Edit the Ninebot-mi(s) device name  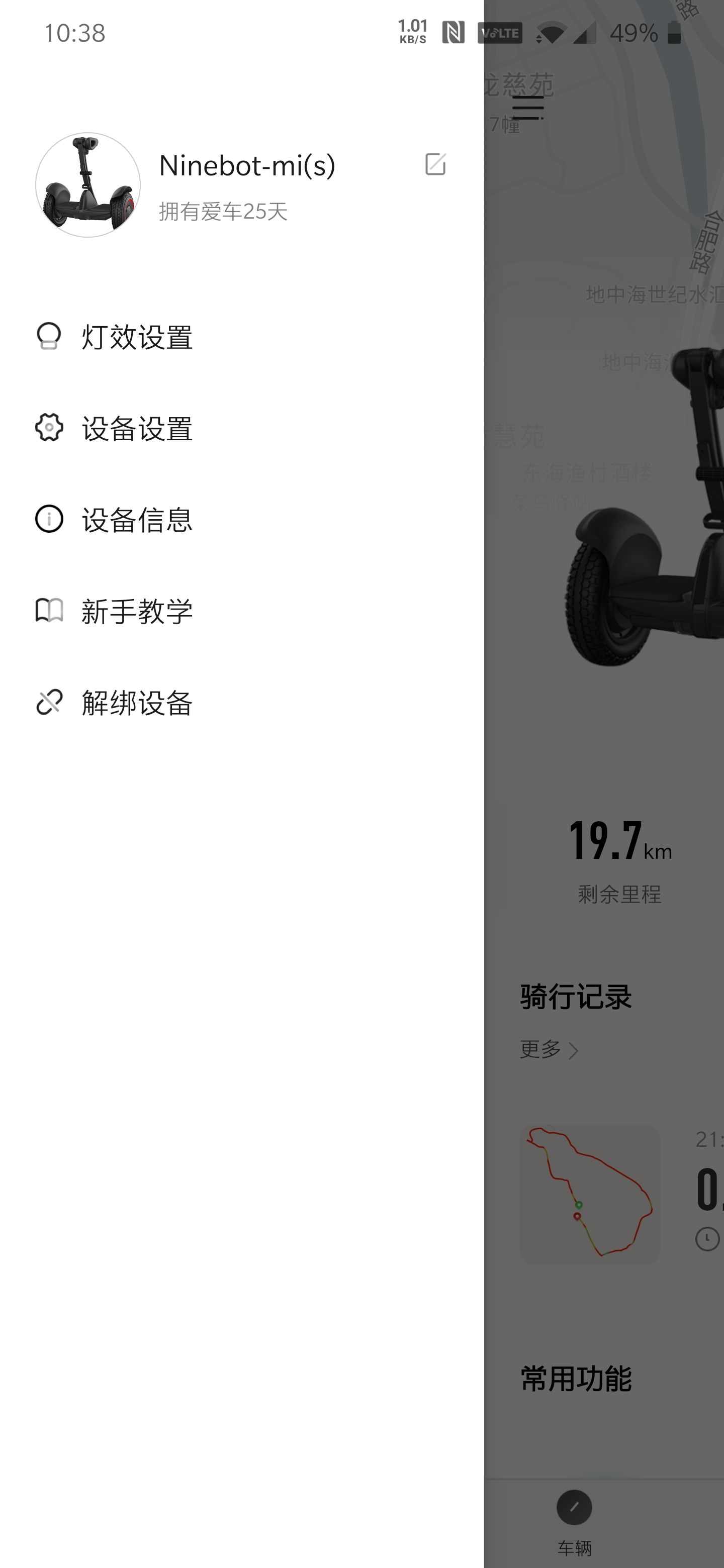click(x=435, y=164)
